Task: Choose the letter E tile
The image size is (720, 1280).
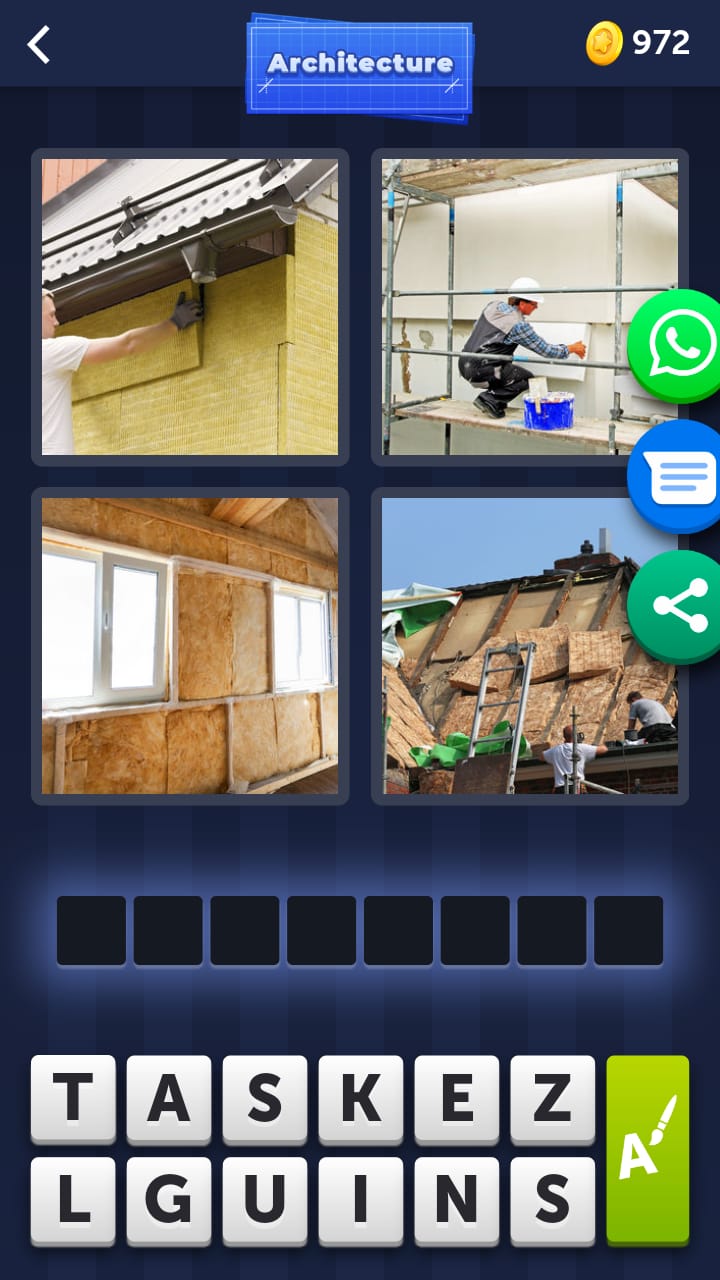Action: click(x=456, y=1099)
